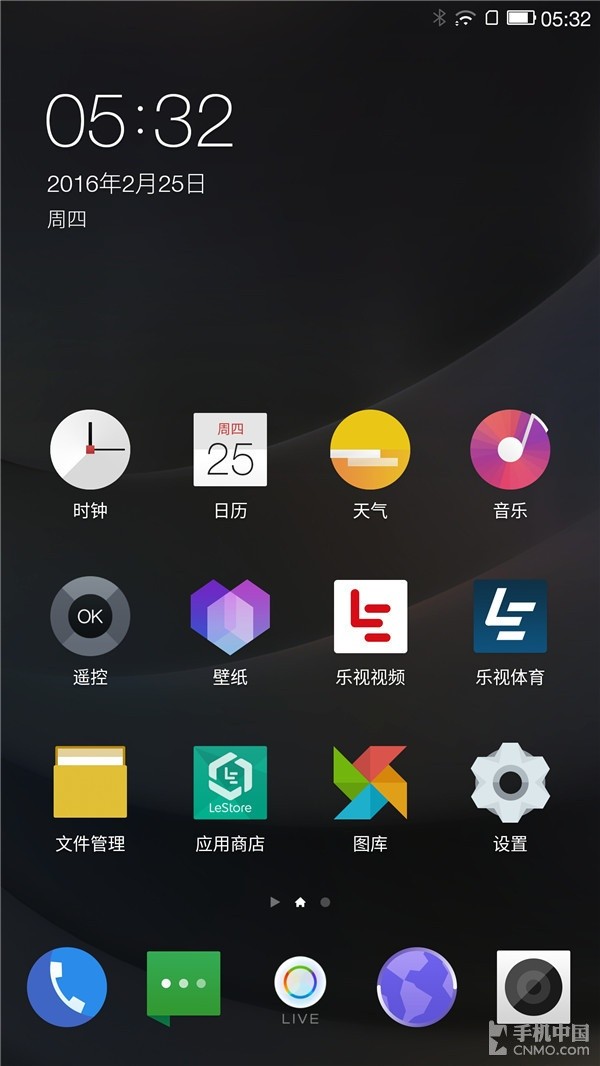Open the green messages app in the dock
Screen dimensions: 600x1066
[183, 985]
